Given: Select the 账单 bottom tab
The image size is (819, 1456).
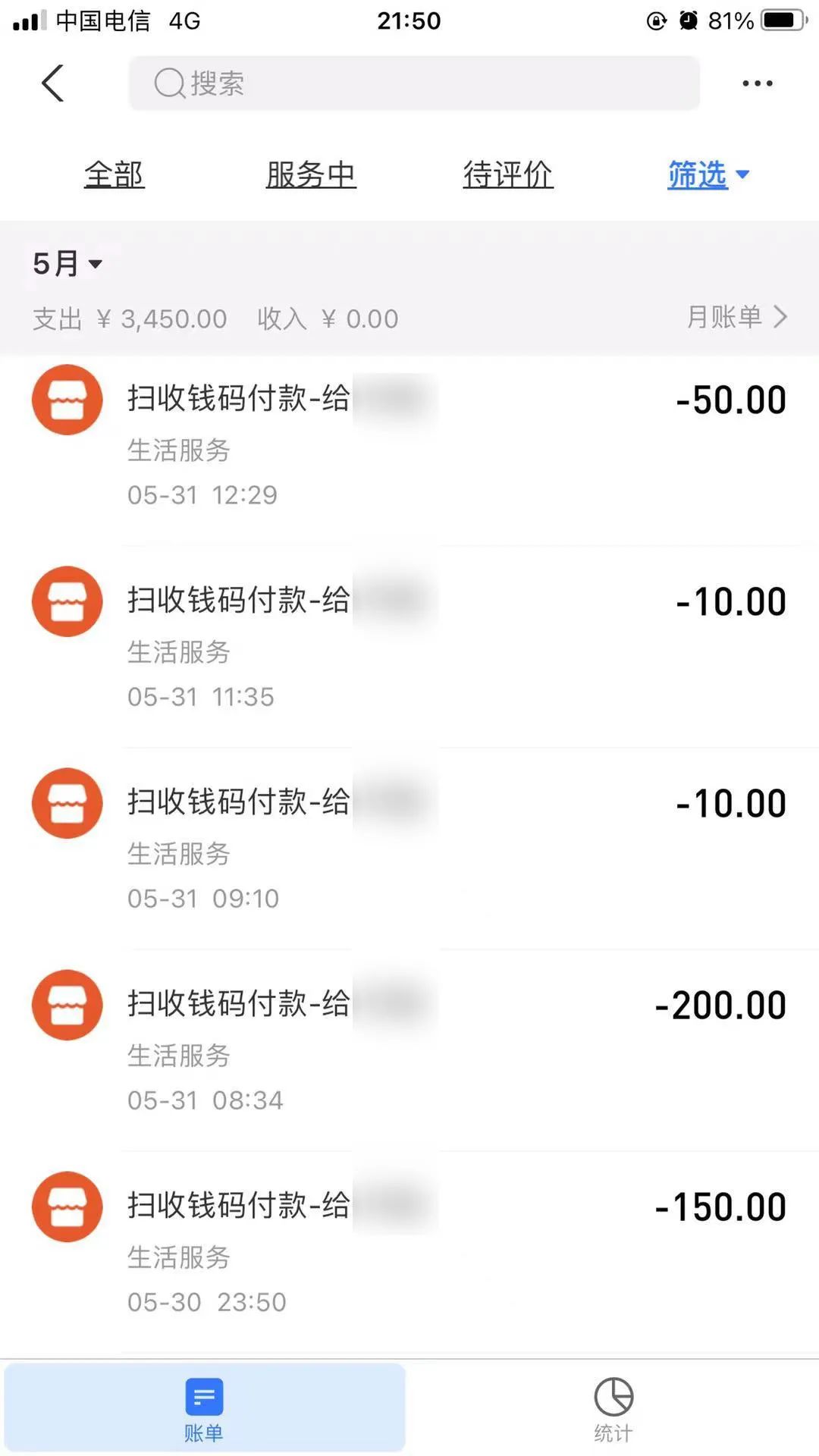Looking at the screenshot, I should [x=205, y=1408].
